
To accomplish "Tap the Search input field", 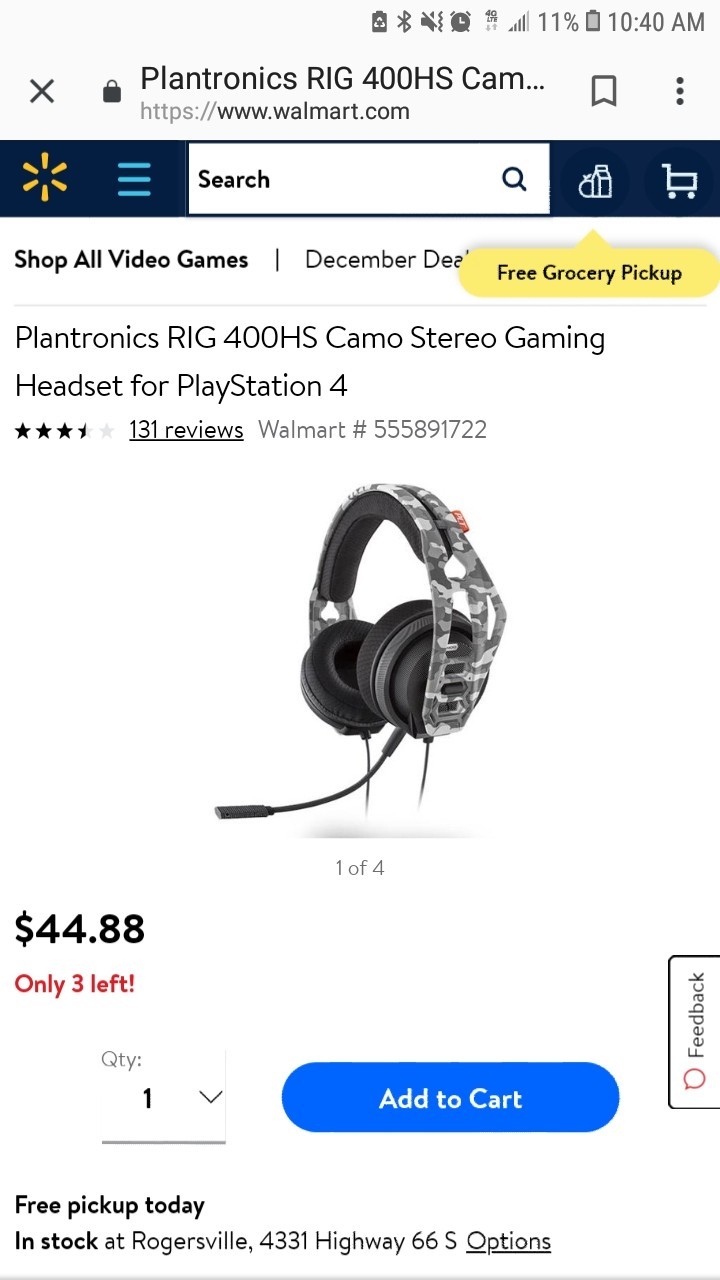I will tap(330, 179).
